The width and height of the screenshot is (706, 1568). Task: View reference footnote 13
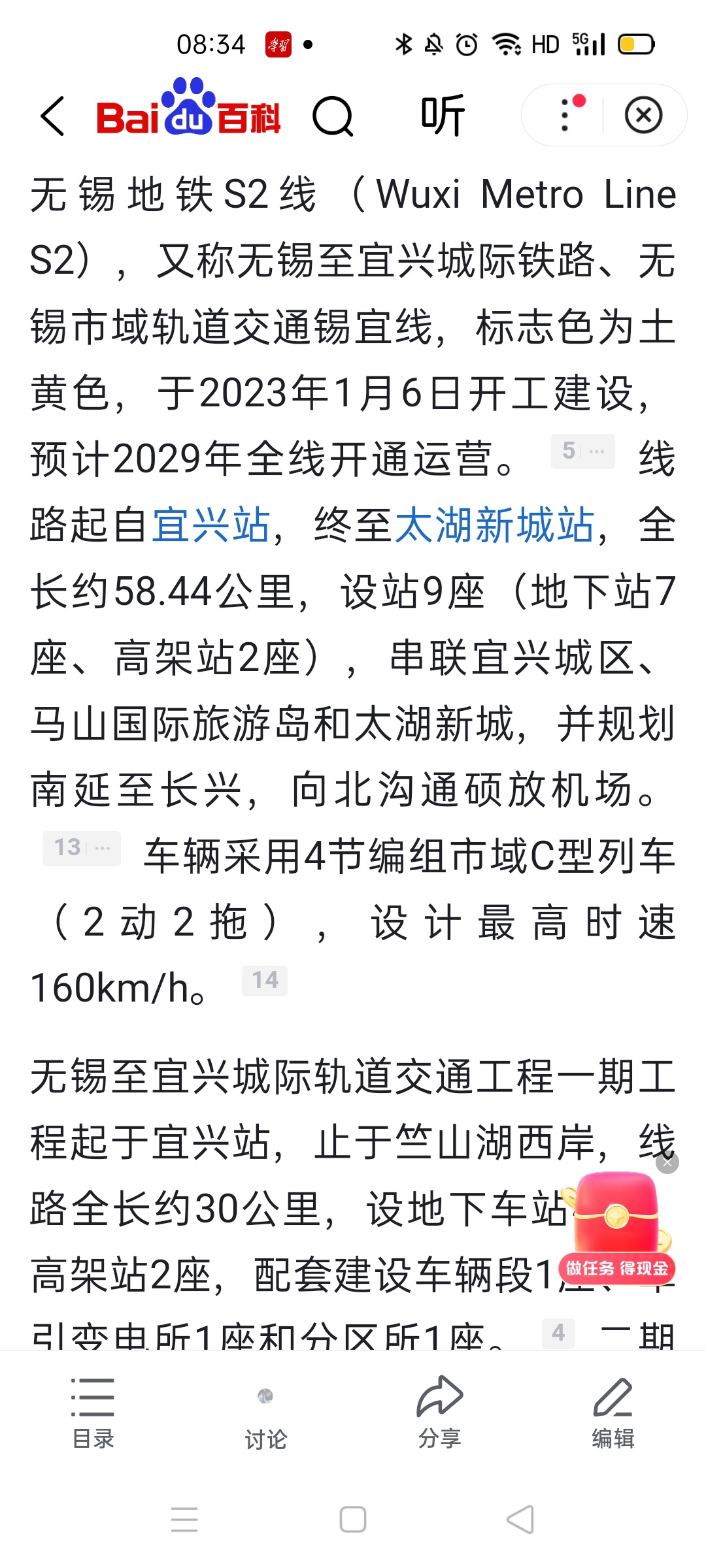point(81,848)
